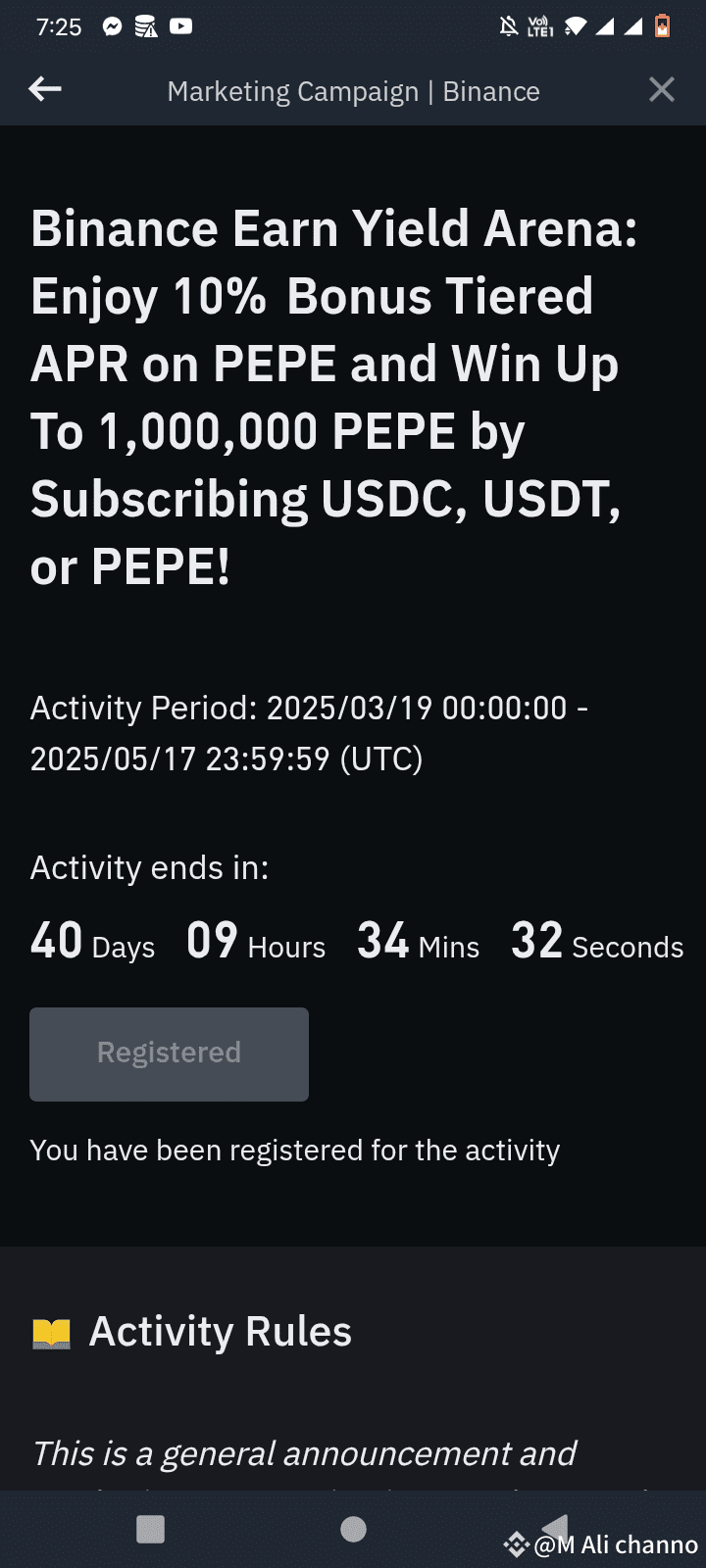This screenshot has width=706, height=1568.
Task: Tap the greyed Registered button
Action: coord(169,1053)
